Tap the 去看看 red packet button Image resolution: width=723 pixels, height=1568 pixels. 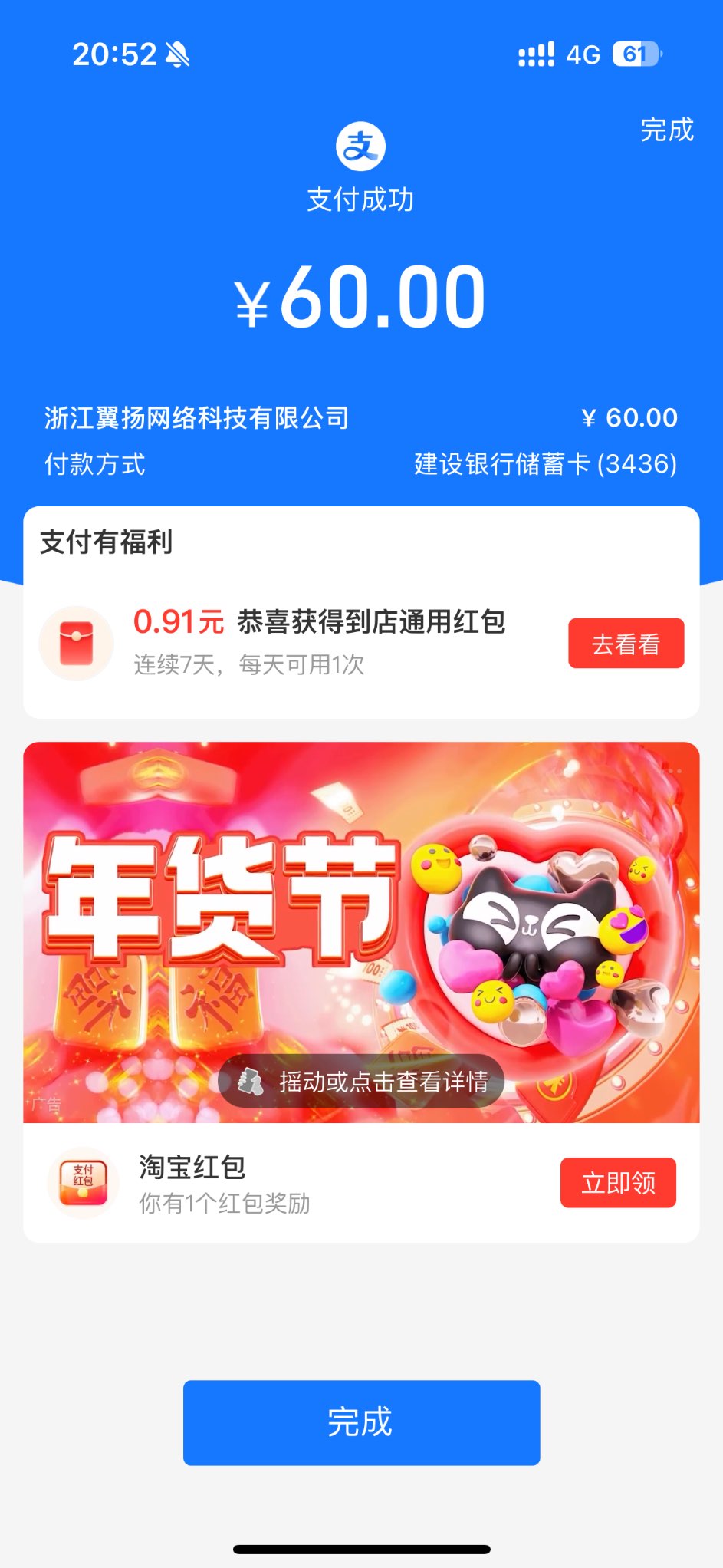tap(626, 644)
